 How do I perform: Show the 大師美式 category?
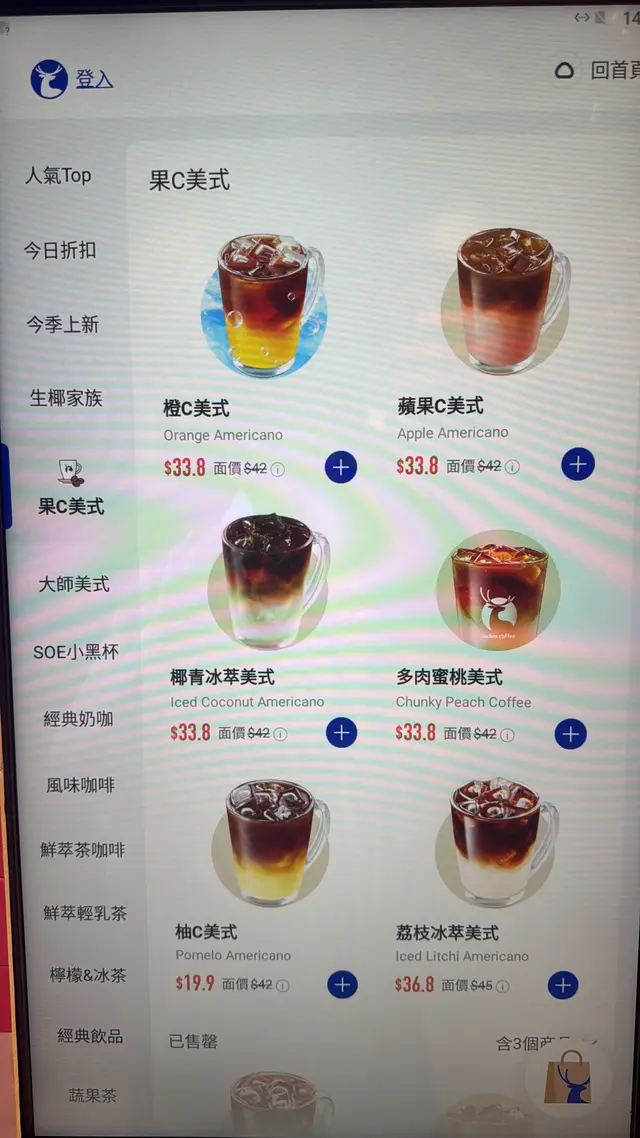[74, 584]
